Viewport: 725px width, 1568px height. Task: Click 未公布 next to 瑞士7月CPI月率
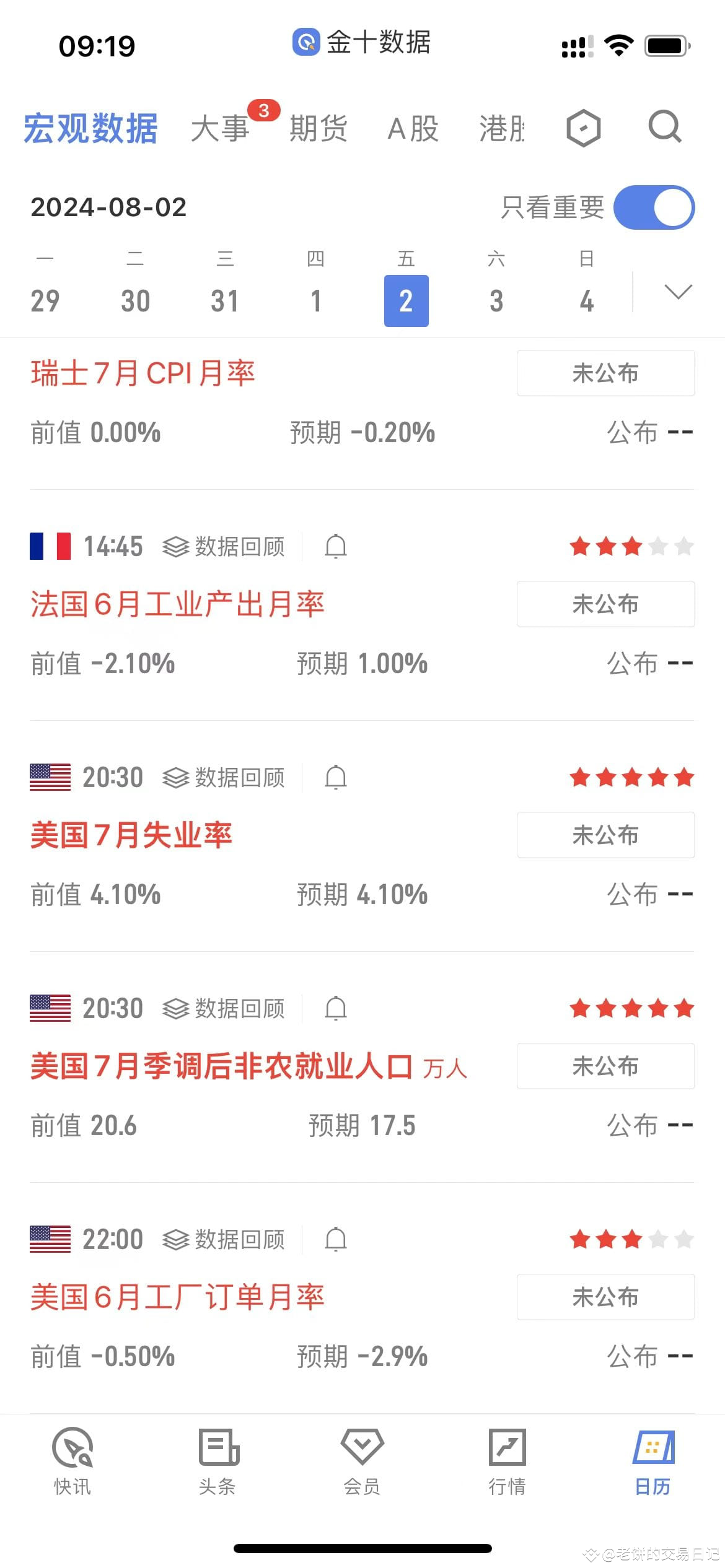[605, 372]
